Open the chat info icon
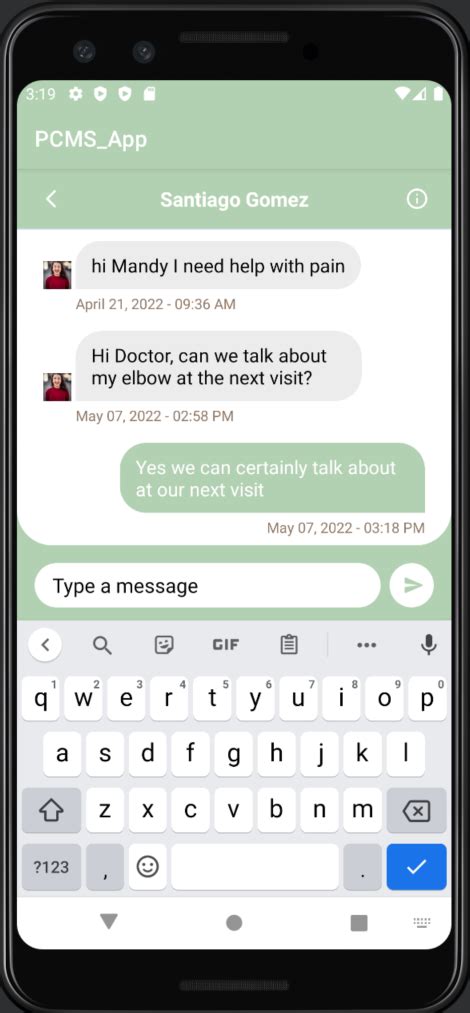Viewport: 470px width, 1013px height. 416,199
